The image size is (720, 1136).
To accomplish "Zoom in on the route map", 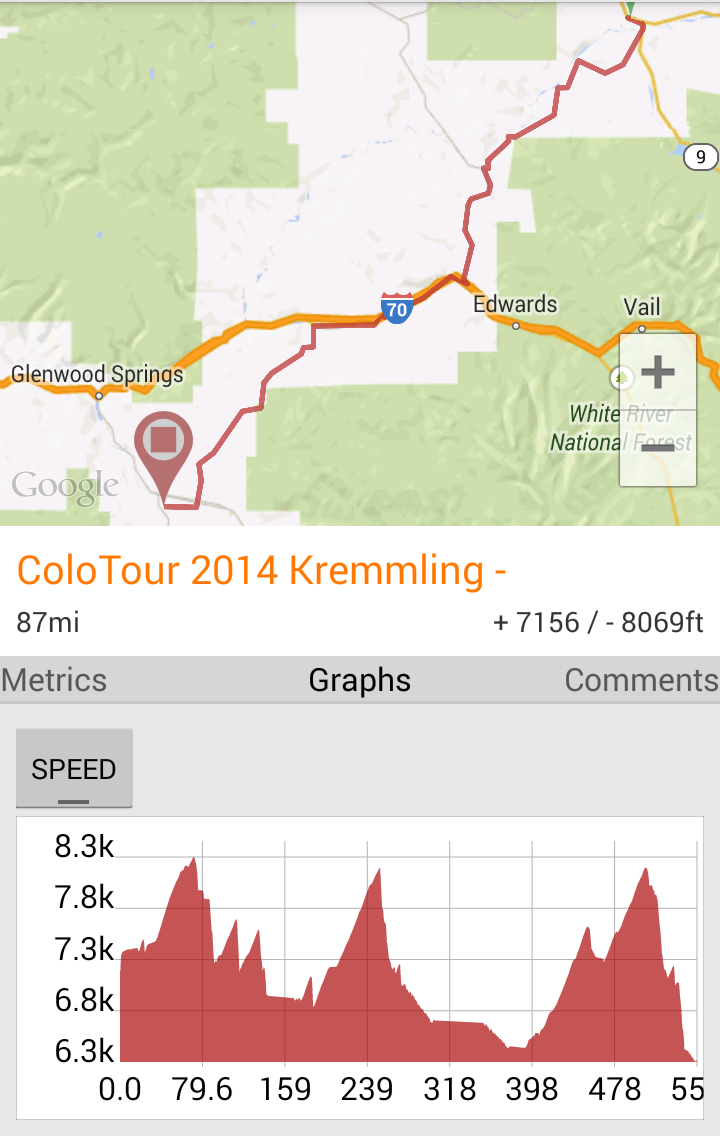I will tap(657, 373).
